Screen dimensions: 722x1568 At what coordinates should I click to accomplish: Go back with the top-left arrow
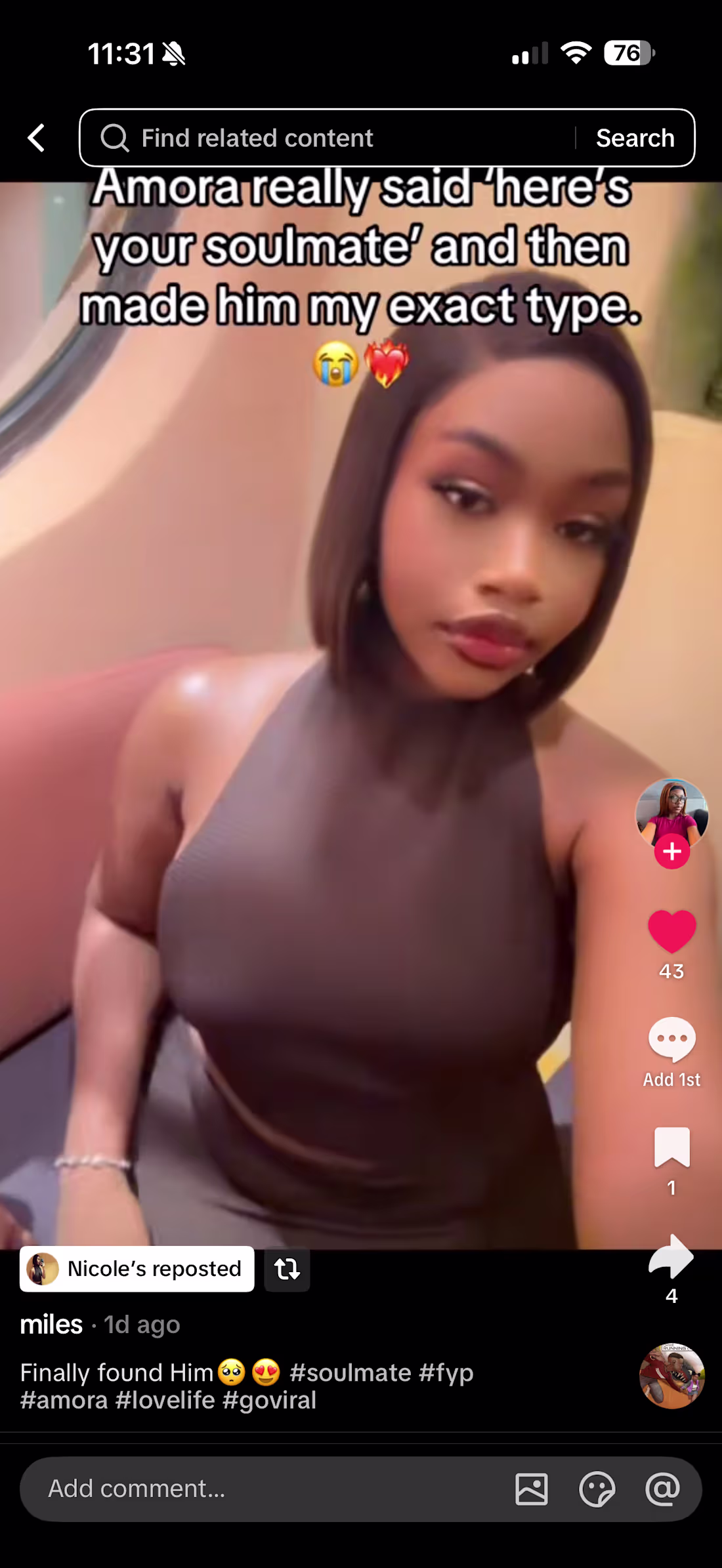[x=37, y=138]
